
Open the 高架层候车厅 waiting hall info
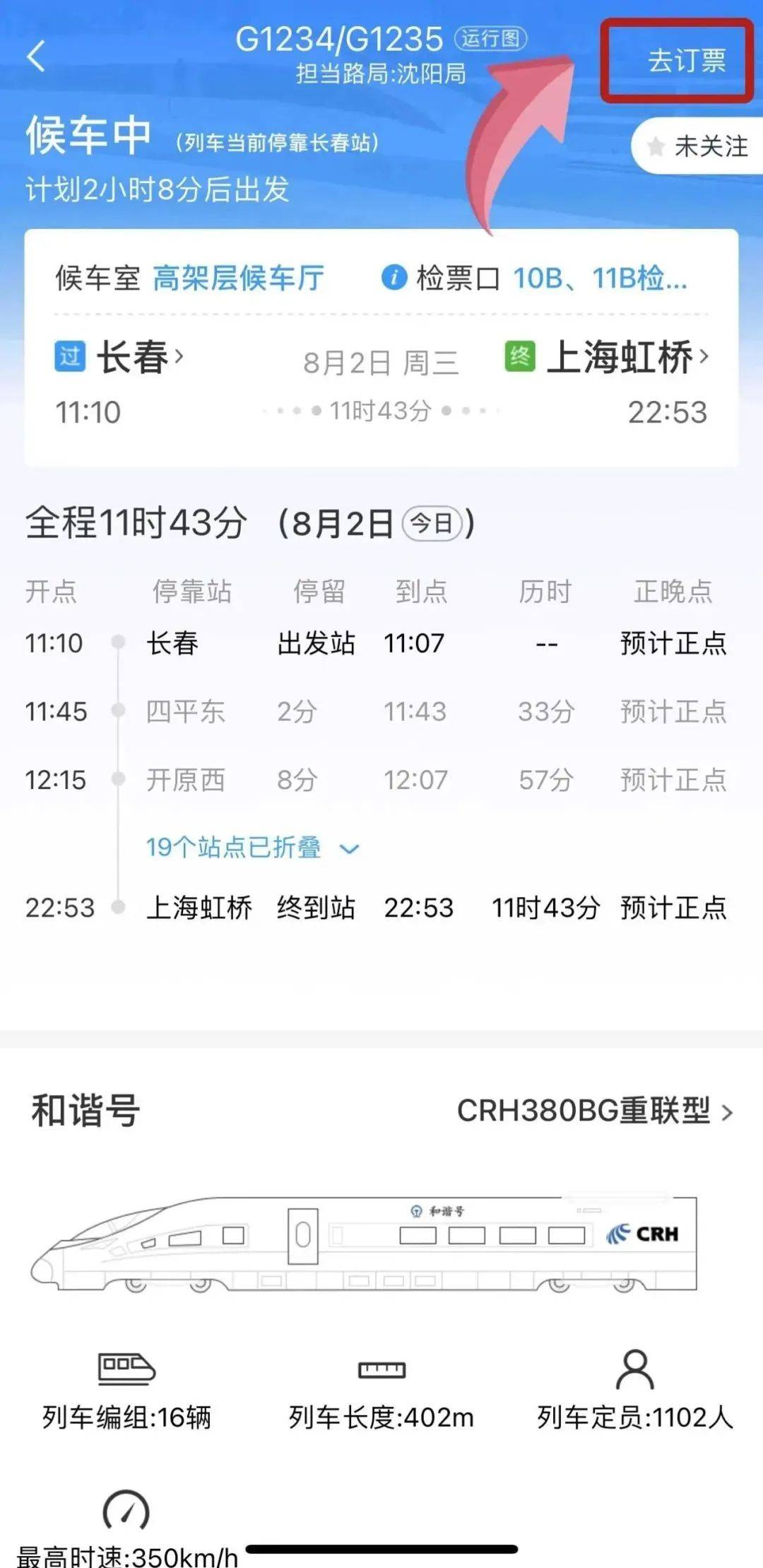point(238,279)
